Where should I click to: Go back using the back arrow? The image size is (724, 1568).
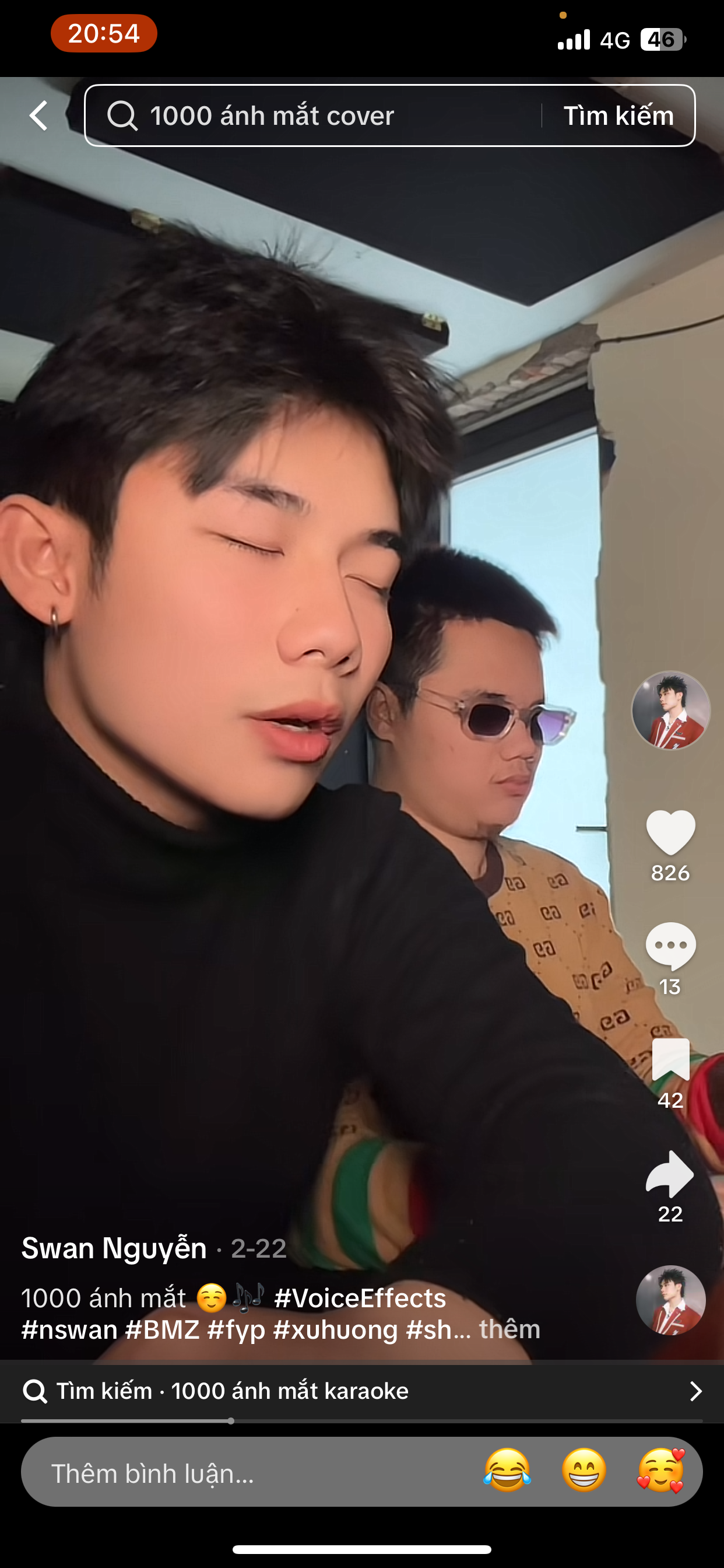pos(39,116)
